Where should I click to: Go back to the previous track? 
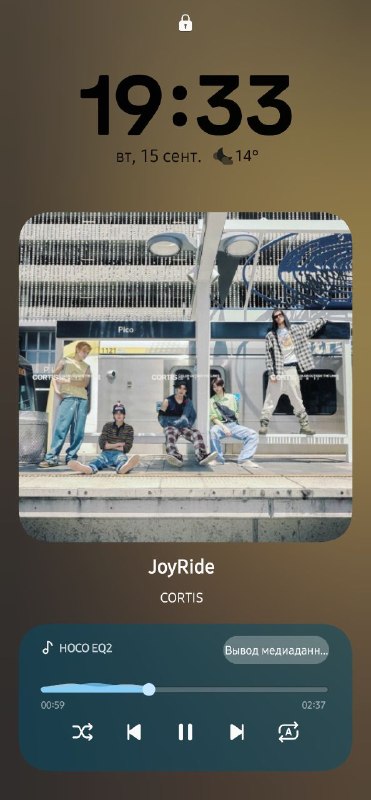tap(134, 732)
